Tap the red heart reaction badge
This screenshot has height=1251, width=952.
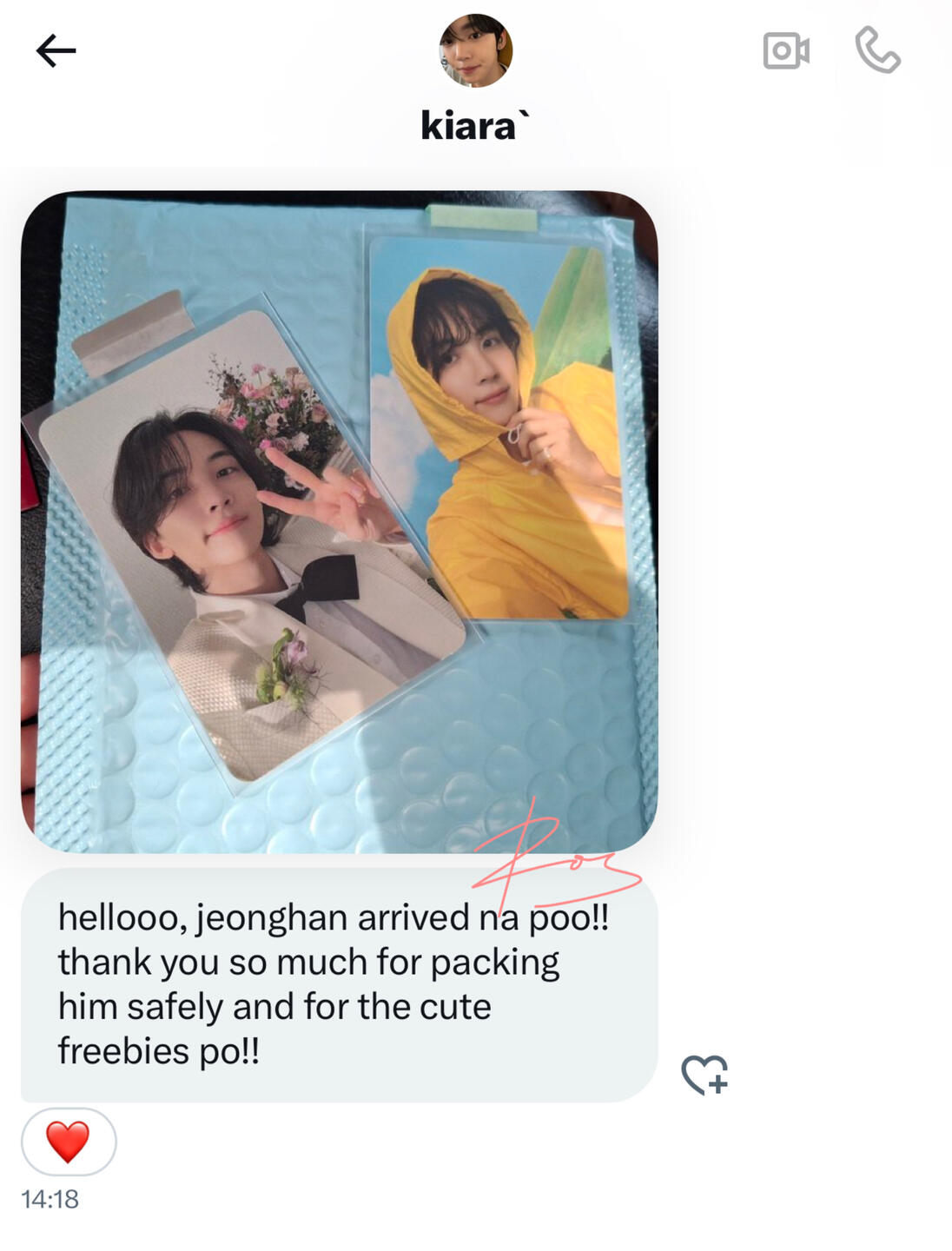click(68, 1142)
